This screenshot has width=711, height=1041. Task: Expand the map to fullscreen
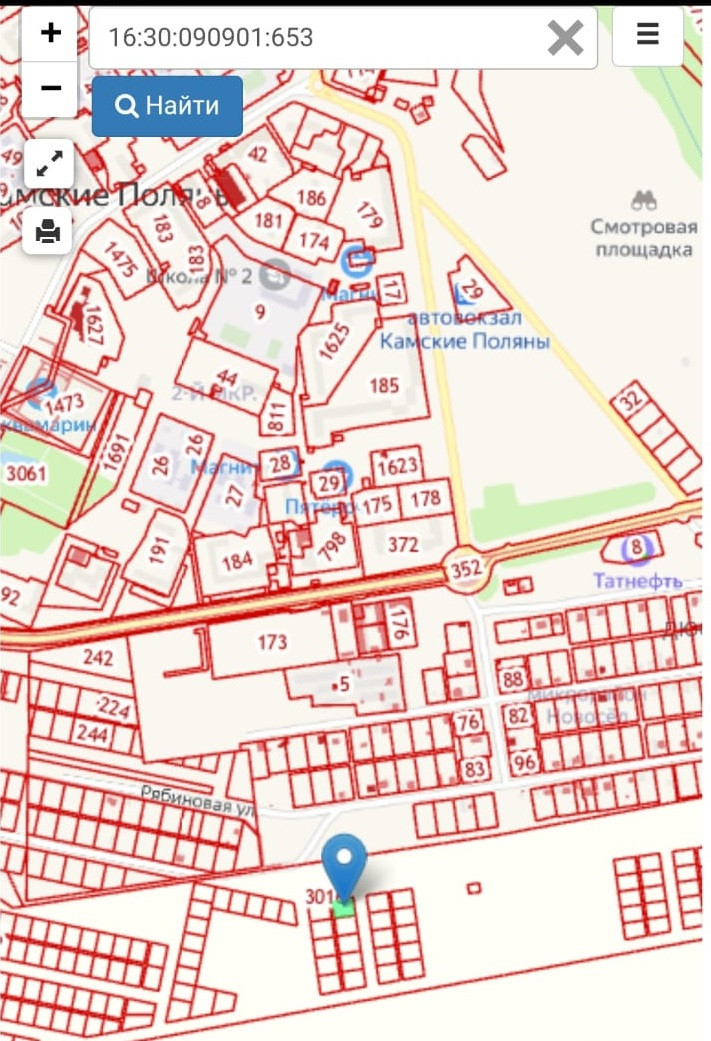point(48,164)
